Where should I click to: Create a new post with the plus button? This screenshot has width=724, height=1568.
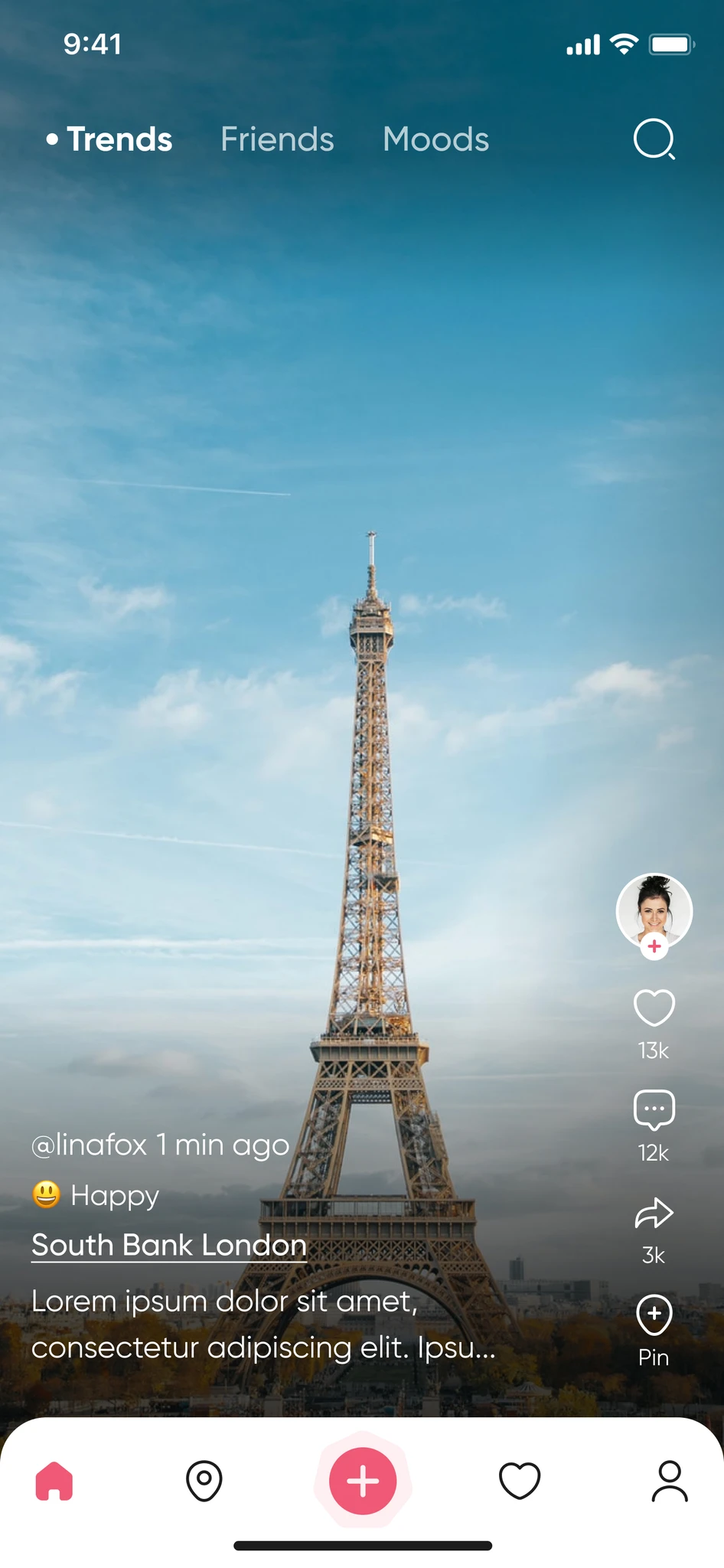coord(363,1481)
